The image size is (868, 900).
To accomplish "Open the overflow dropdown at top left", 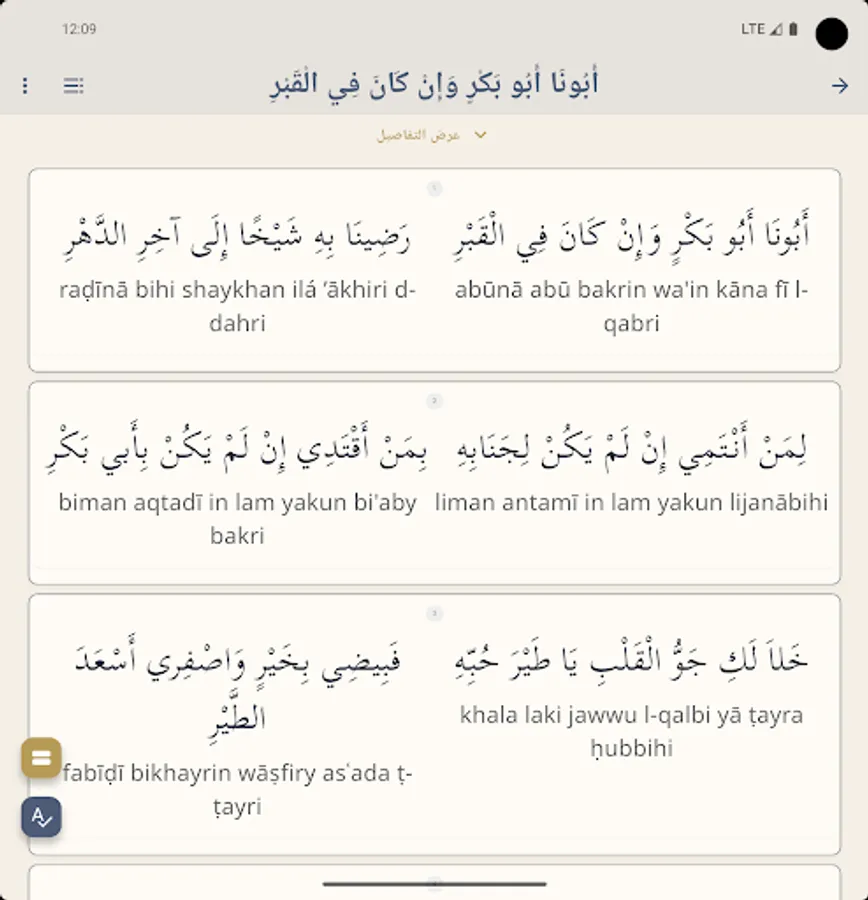I will pyautogui.click(x=25, y=86).
